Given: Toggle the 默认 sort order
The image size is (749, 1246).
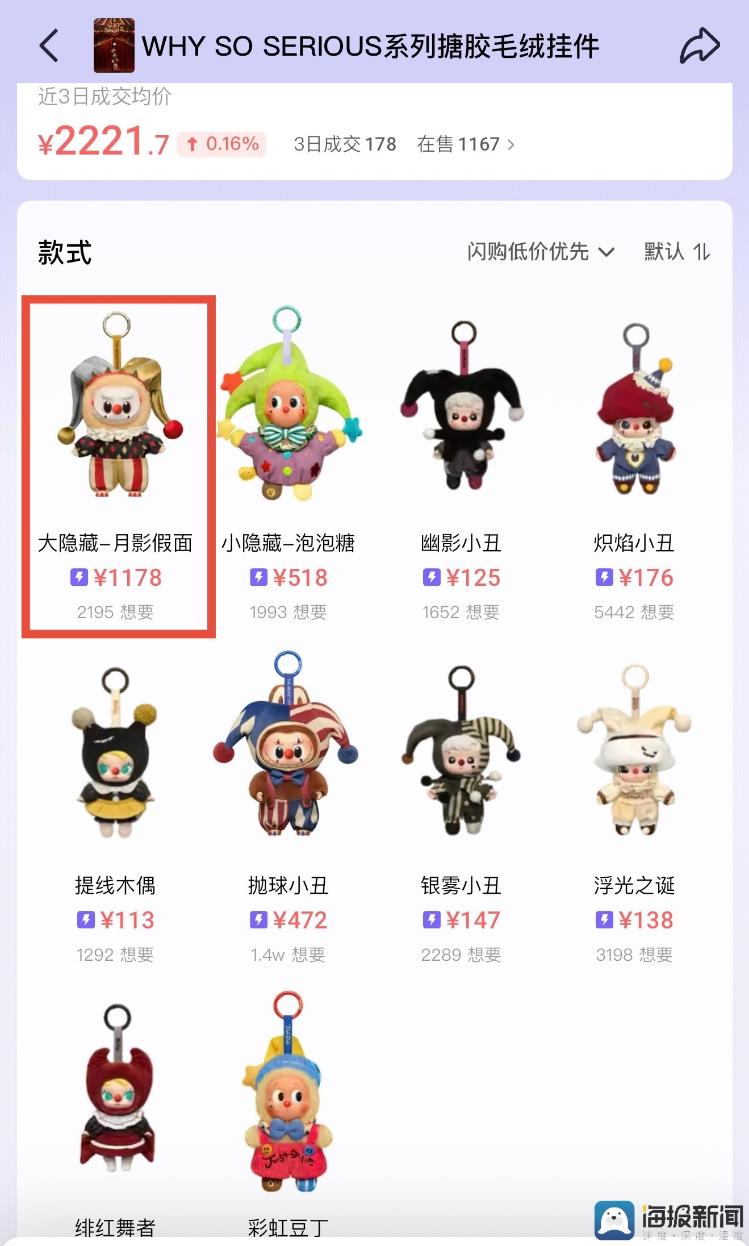Looking at the screenshot, I should [x=676, y=252].
